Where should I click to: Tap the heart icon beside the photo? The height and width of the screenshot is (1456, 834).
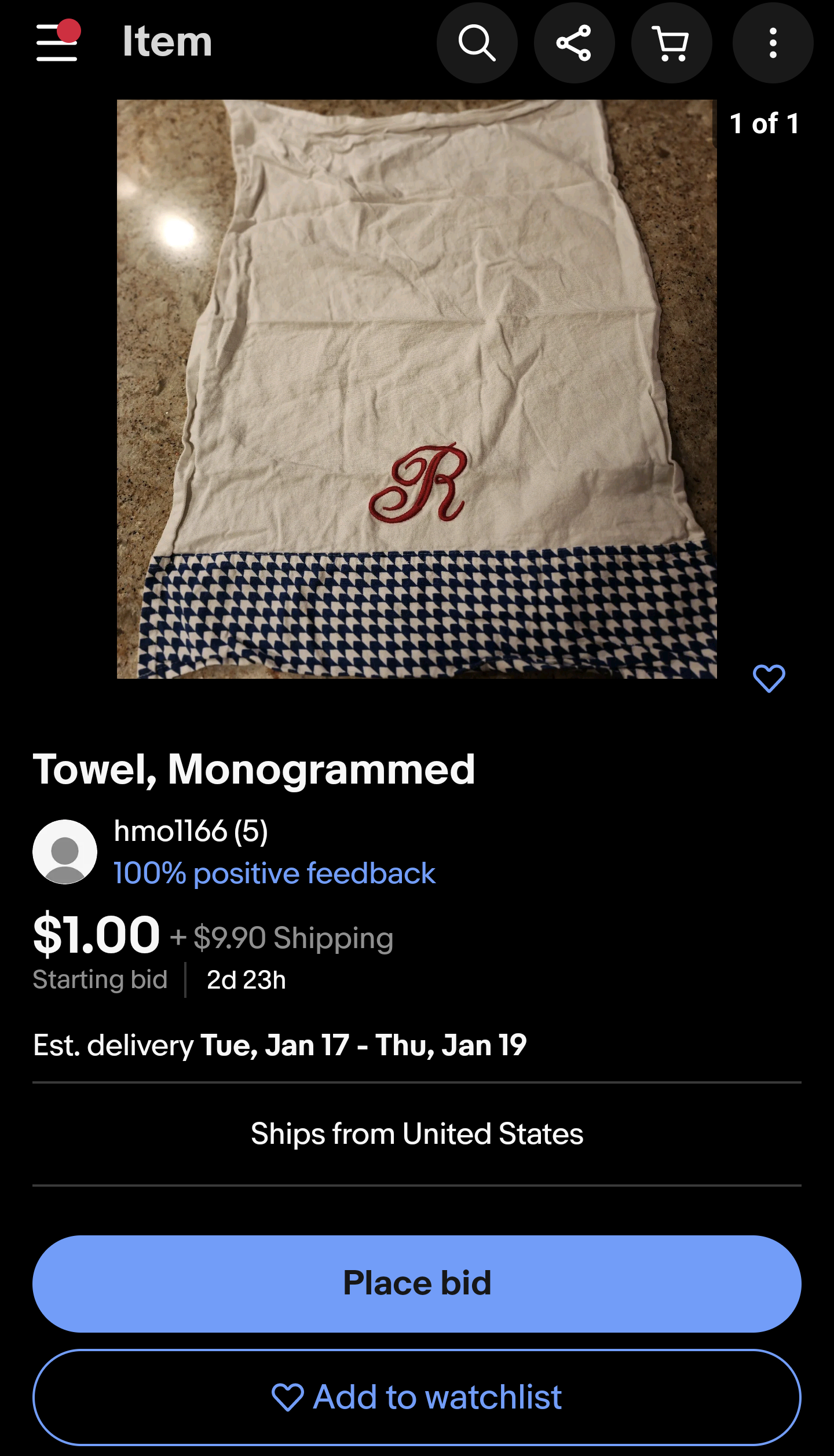(x=769, y=678)
